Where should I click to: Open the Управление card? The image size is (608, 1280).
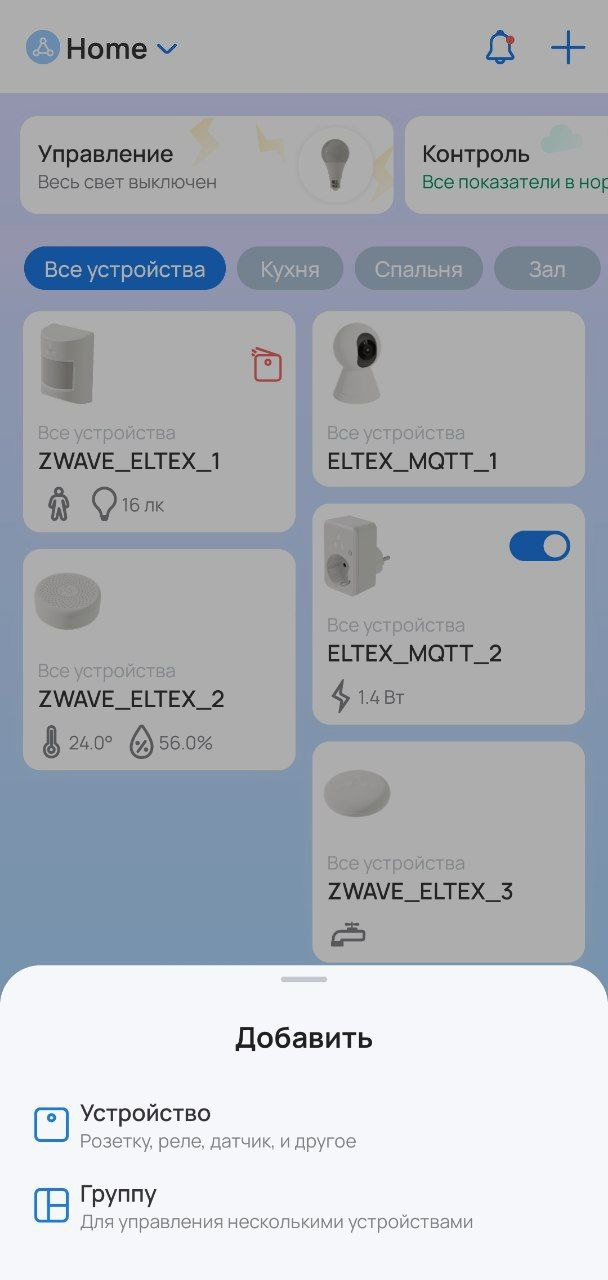point(206,165)
